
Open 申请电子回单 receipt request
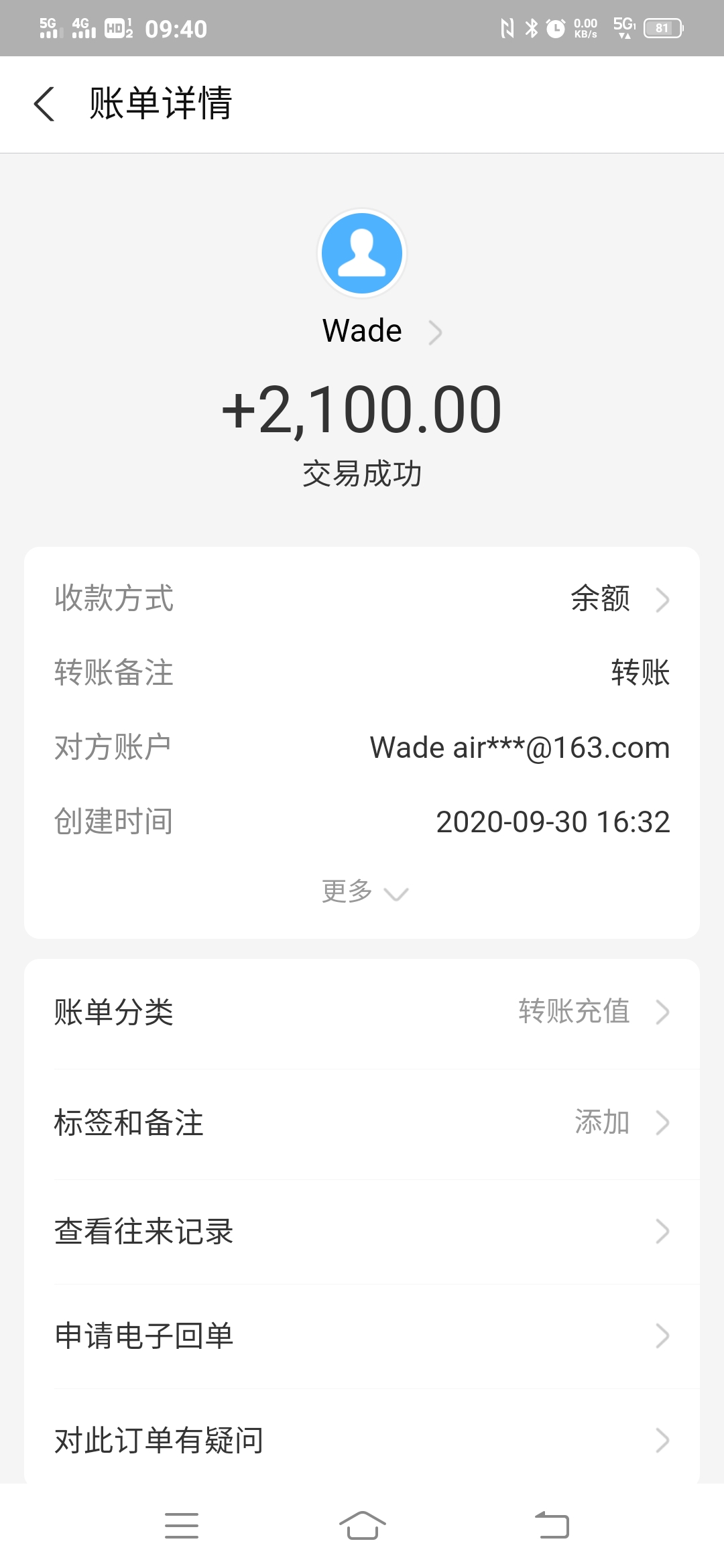(x=362, y=1335)
